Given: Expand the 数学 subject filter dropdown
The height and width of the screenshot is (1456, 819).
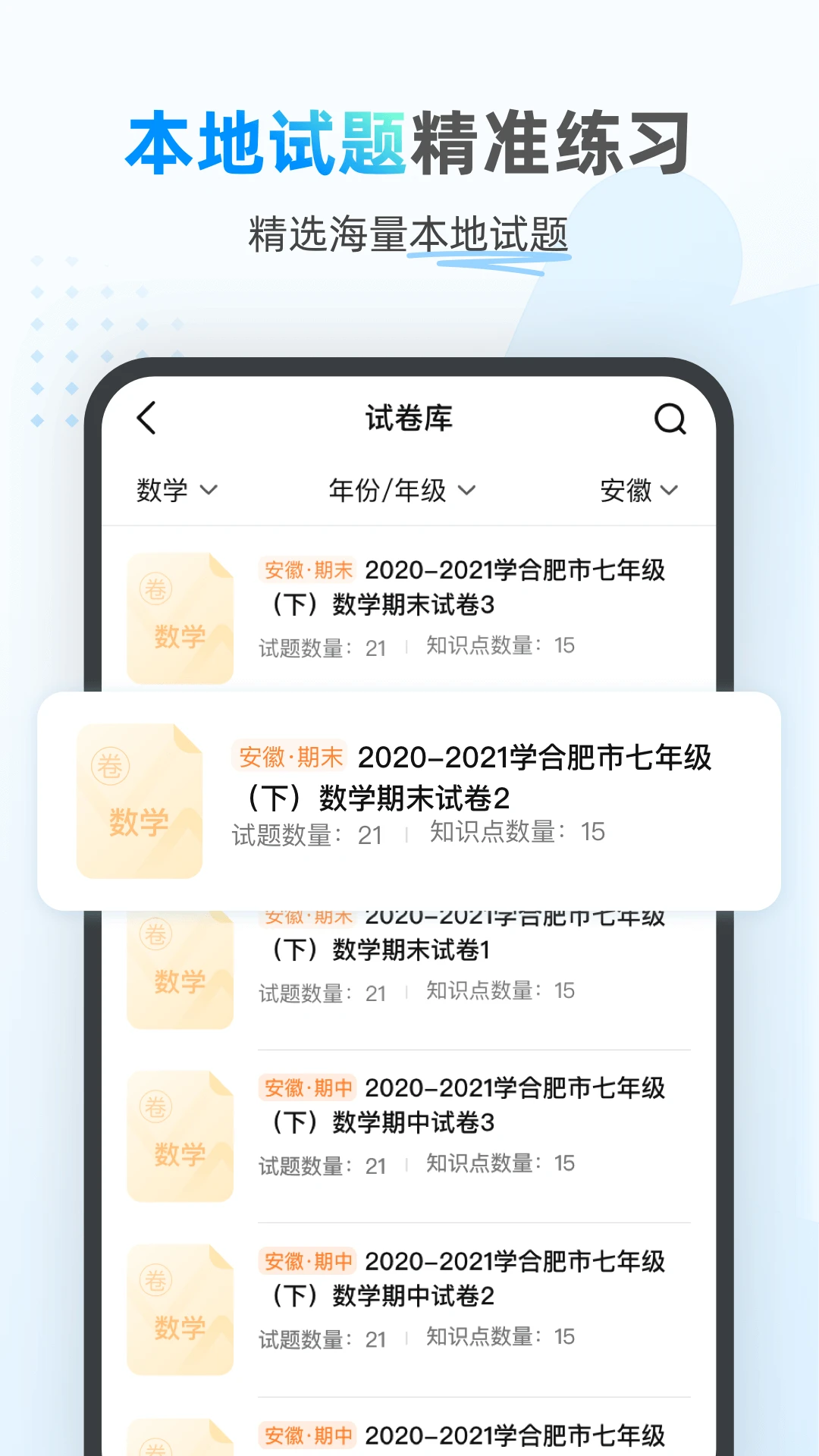Looking at the screenshot, I should [x=176, y=491].
